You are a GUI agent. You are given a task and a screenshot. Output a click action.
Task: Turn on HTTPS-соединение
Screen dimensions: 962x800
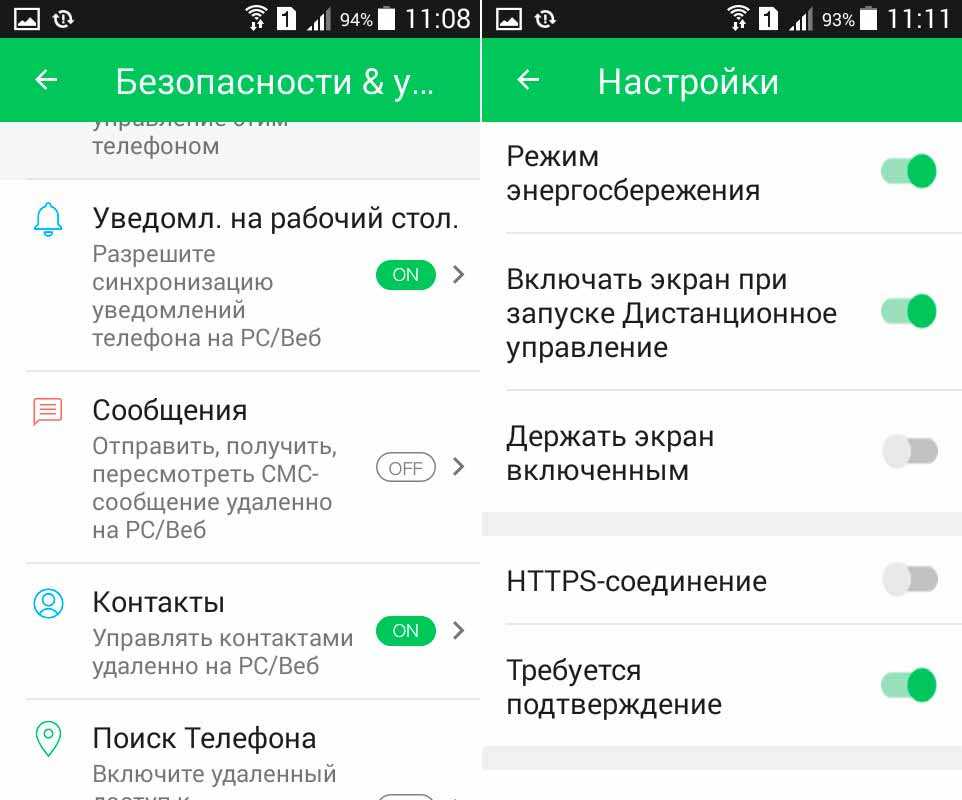909,580
